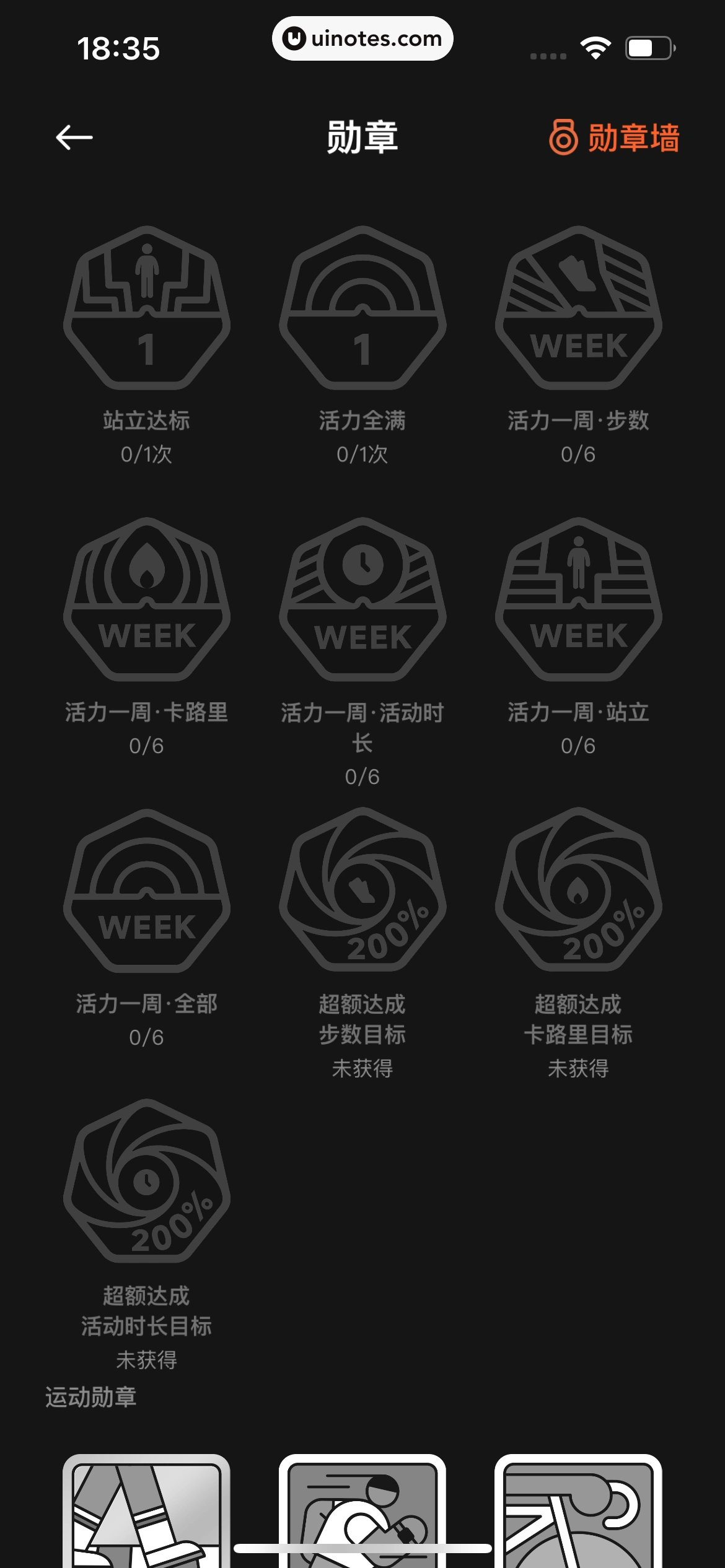Open the bicycle sport badge

[x=578, y=1511]
